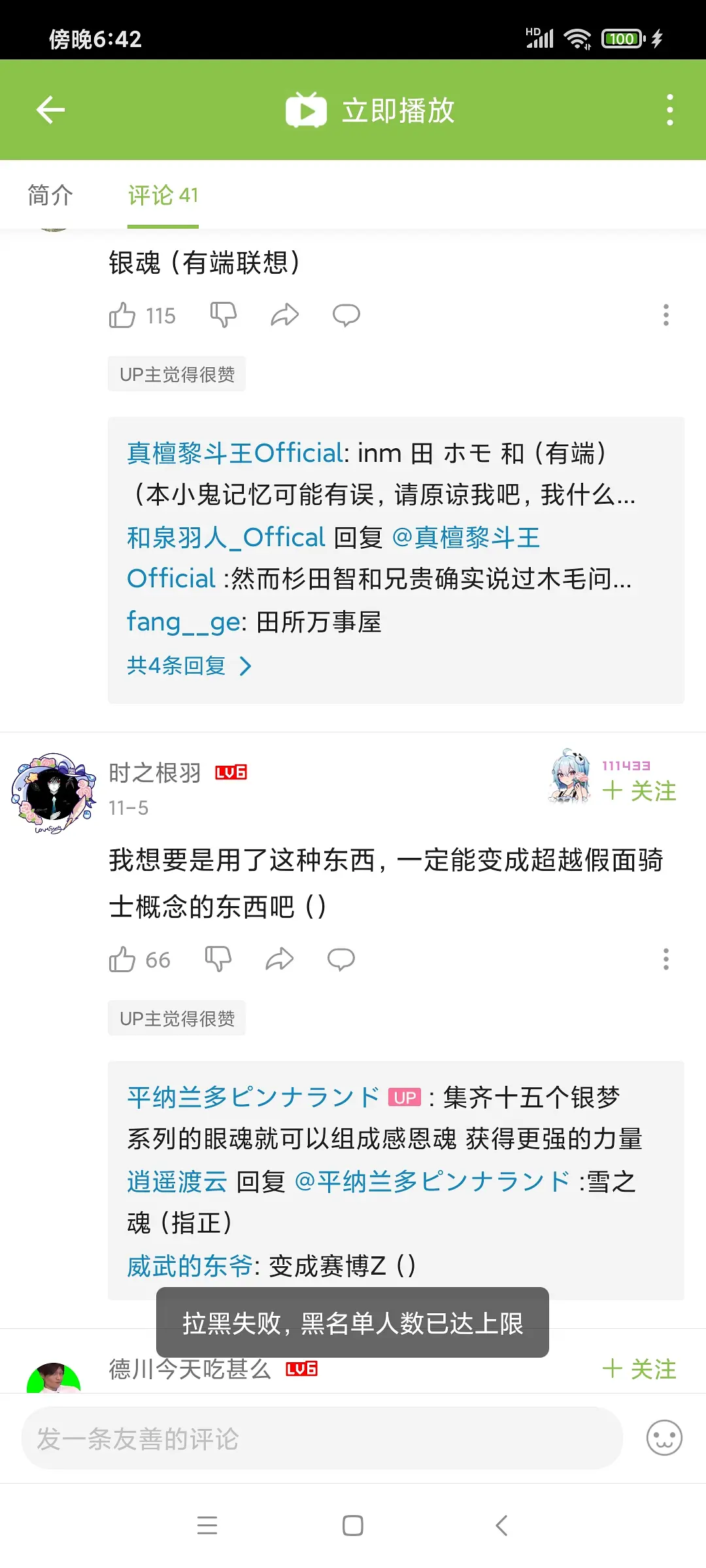
Task: Dislike the 银魂（有端联想）comment
Action: click(223, 316)
